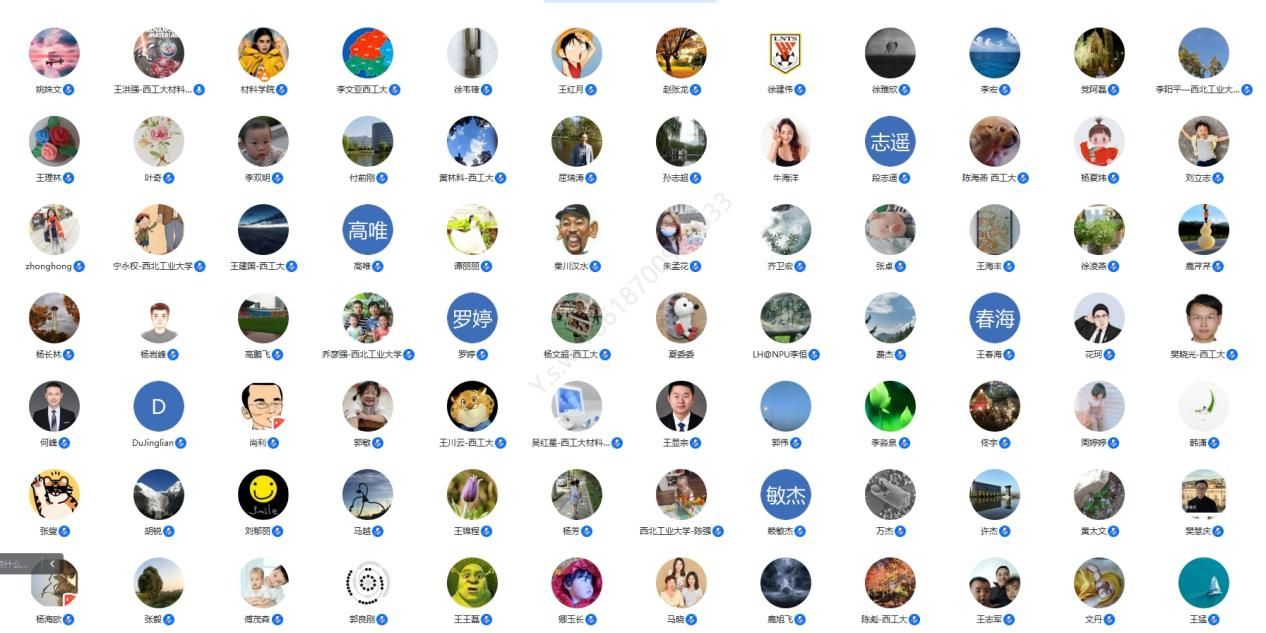Image resolution: width=1266 pixels, height=633 pixels.
Task: Open participant 徐建伟
Action: (785, 53)
